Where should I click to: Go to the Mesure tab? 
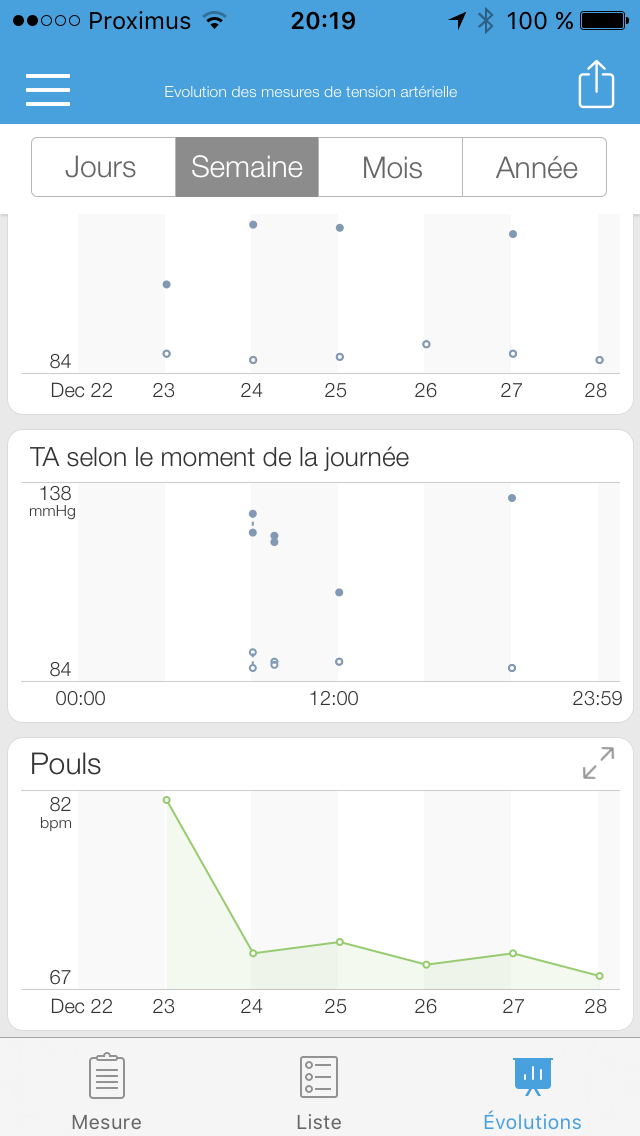[x=106, y=1092]
